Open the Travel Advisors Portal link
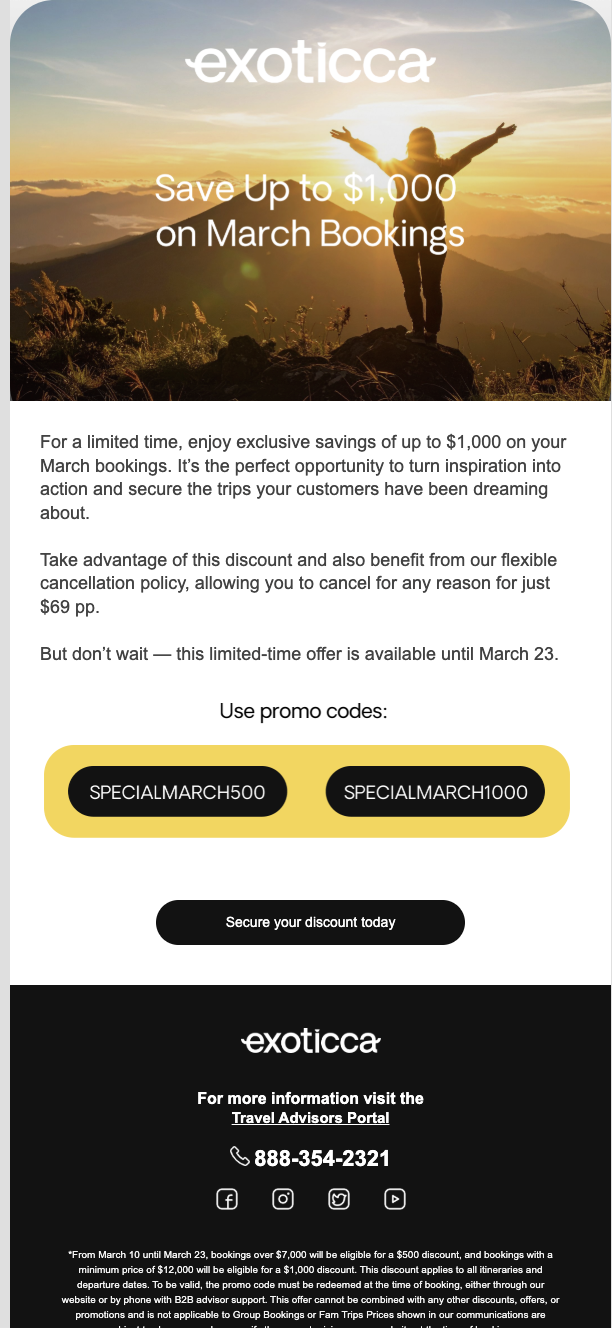Viewport: 612px width, 1328px height. [x=310, y=1118]
